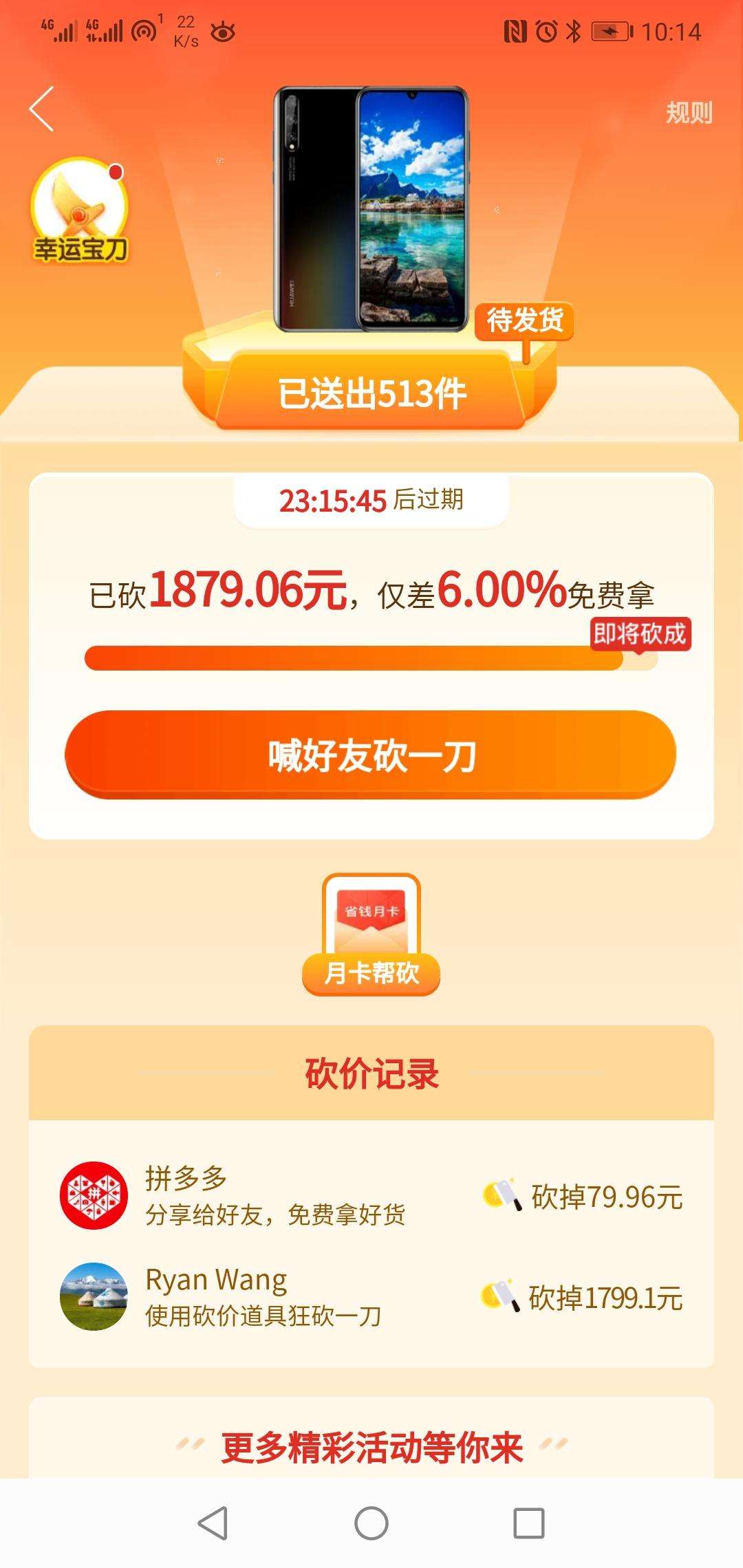Viewport: 743px width, 1568px height.
Task: Go back using the top-left arrow
Action: pyautogui.click(x=41, y=109)
